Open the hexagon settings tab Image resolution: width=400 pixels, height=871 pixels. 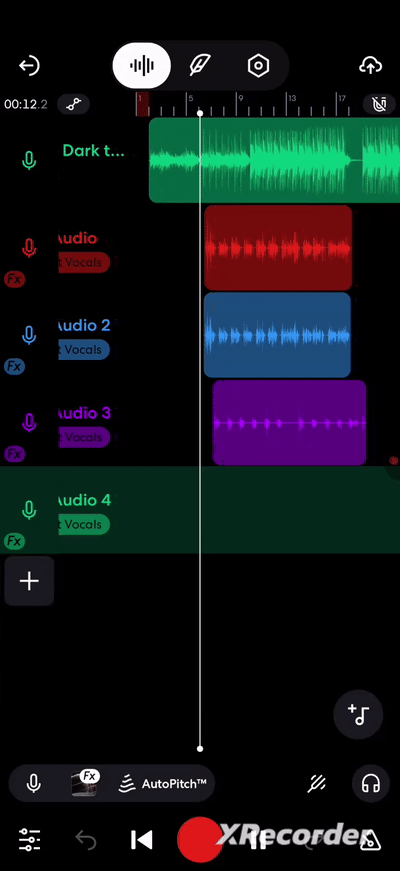pos(258,66)
